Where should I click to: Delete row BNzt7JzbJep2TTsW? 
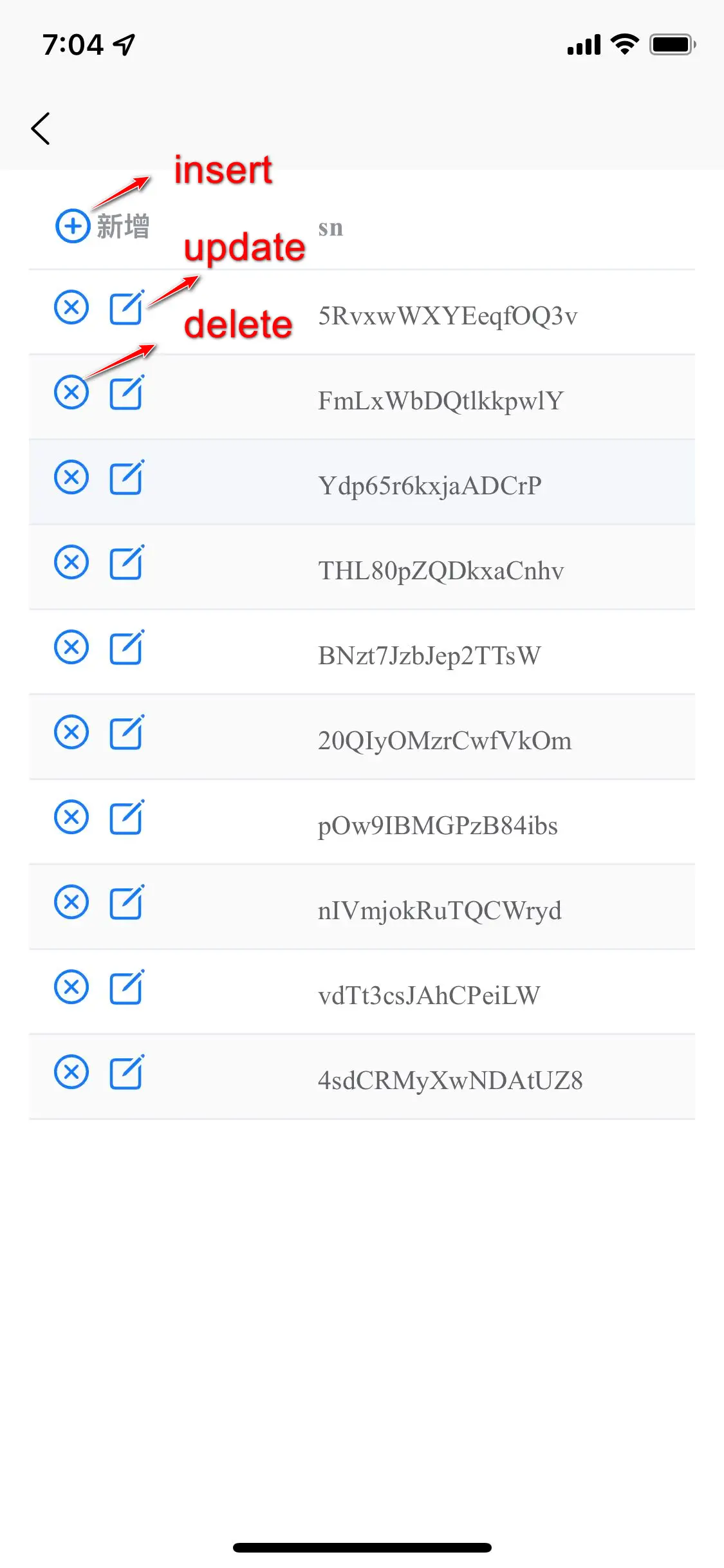click(71, 648)
